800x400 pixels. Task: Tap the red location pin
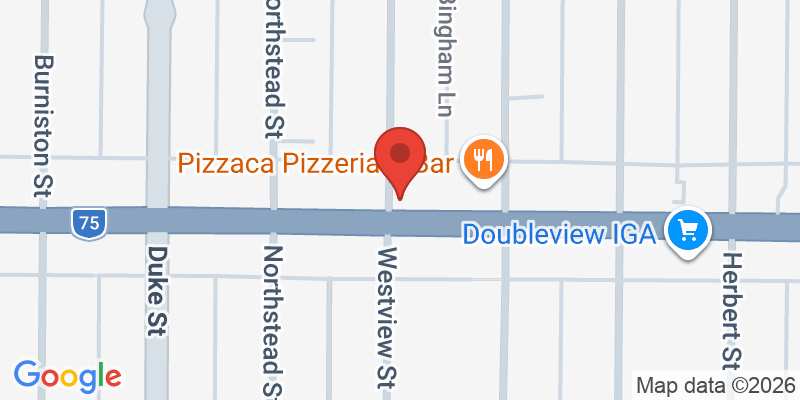pyautogui.click(x=400, y=160)
